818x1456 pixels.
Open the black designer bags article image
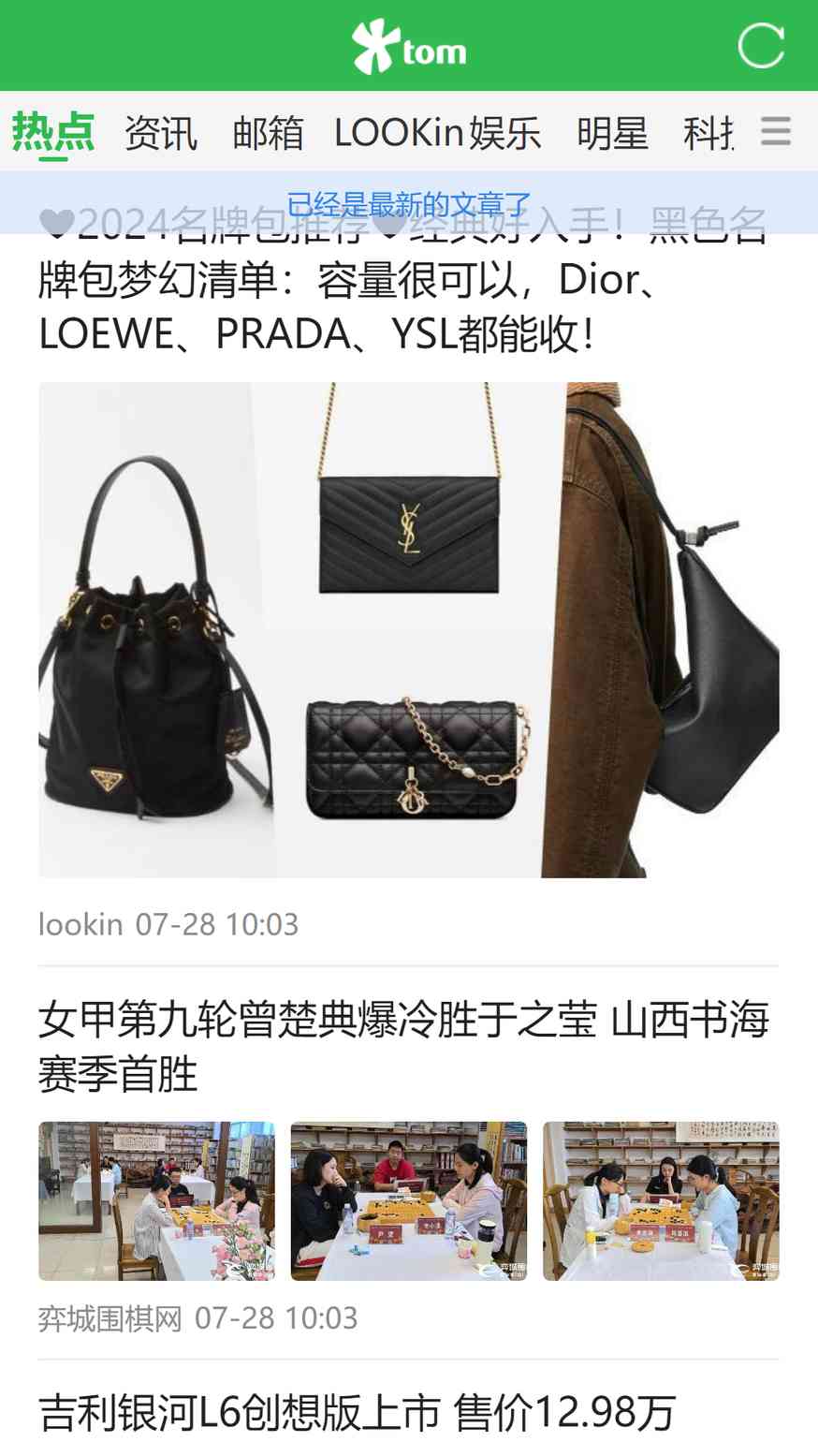(409, 629)
